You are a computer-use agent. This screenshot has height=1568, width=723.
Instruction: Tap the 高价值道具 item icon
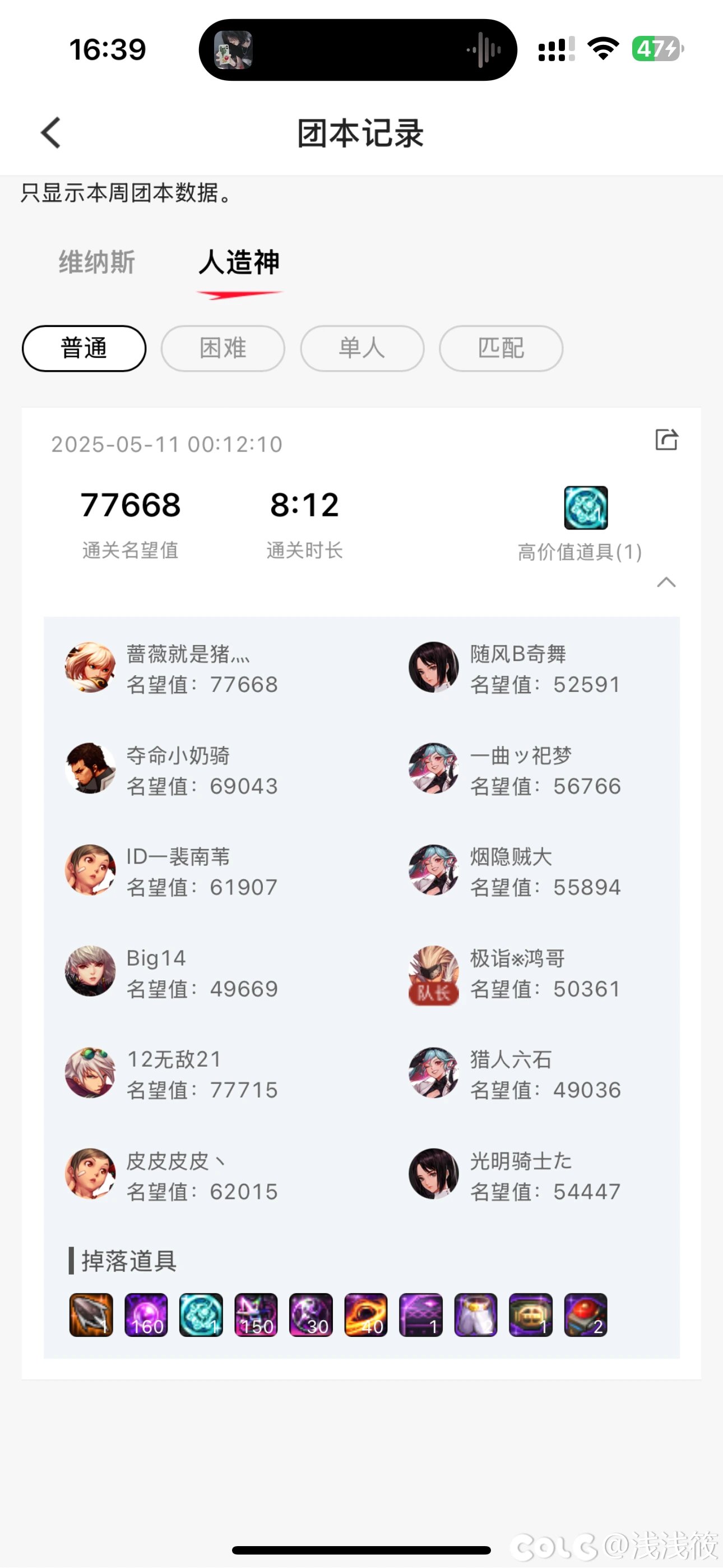[586, 508]
